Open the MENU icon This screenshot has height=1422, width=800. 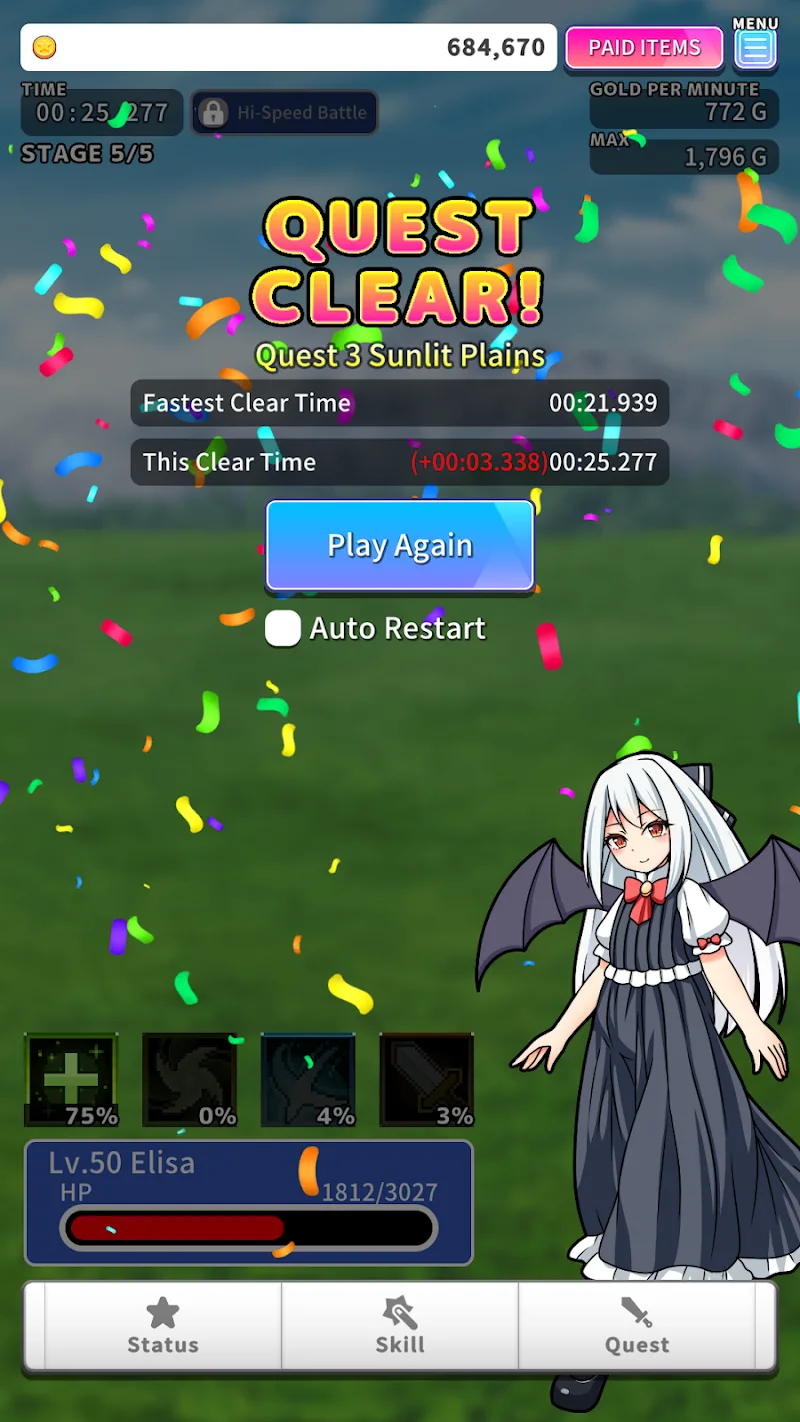[x=755, y=47]
